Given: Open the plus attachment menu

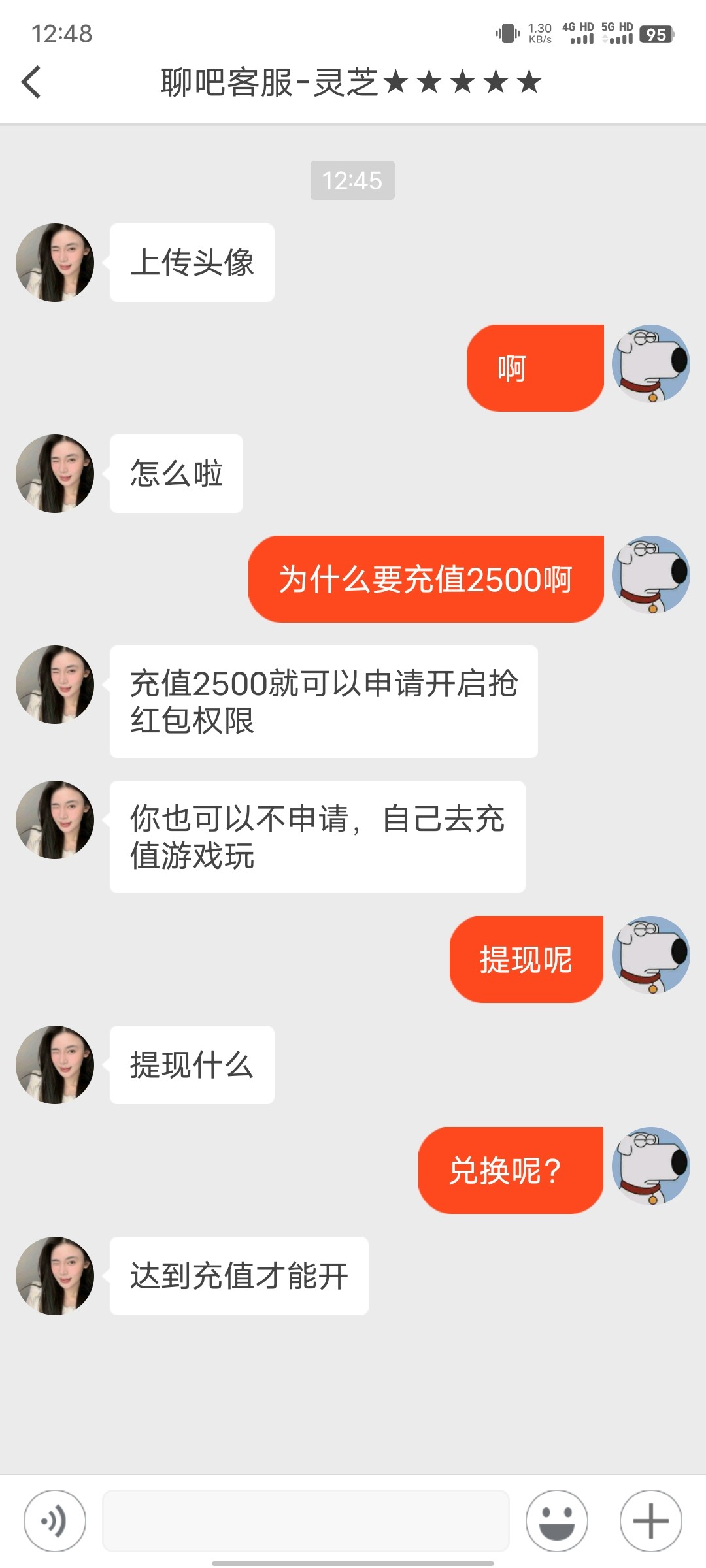Looking at the screenshot, I should point(650,1520).
